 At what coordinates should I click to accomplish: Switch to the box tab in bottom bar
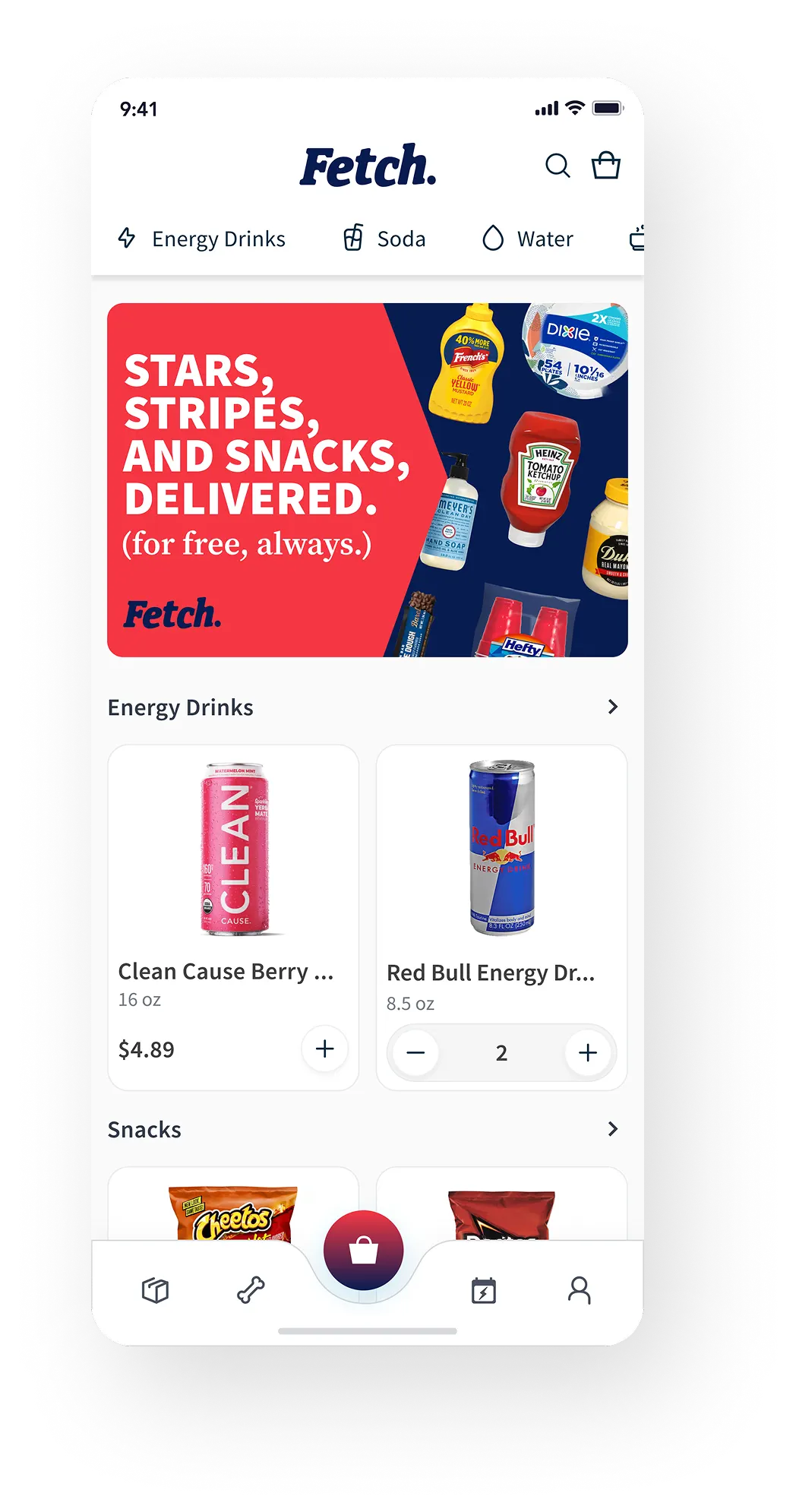[x=155, y=1290]
